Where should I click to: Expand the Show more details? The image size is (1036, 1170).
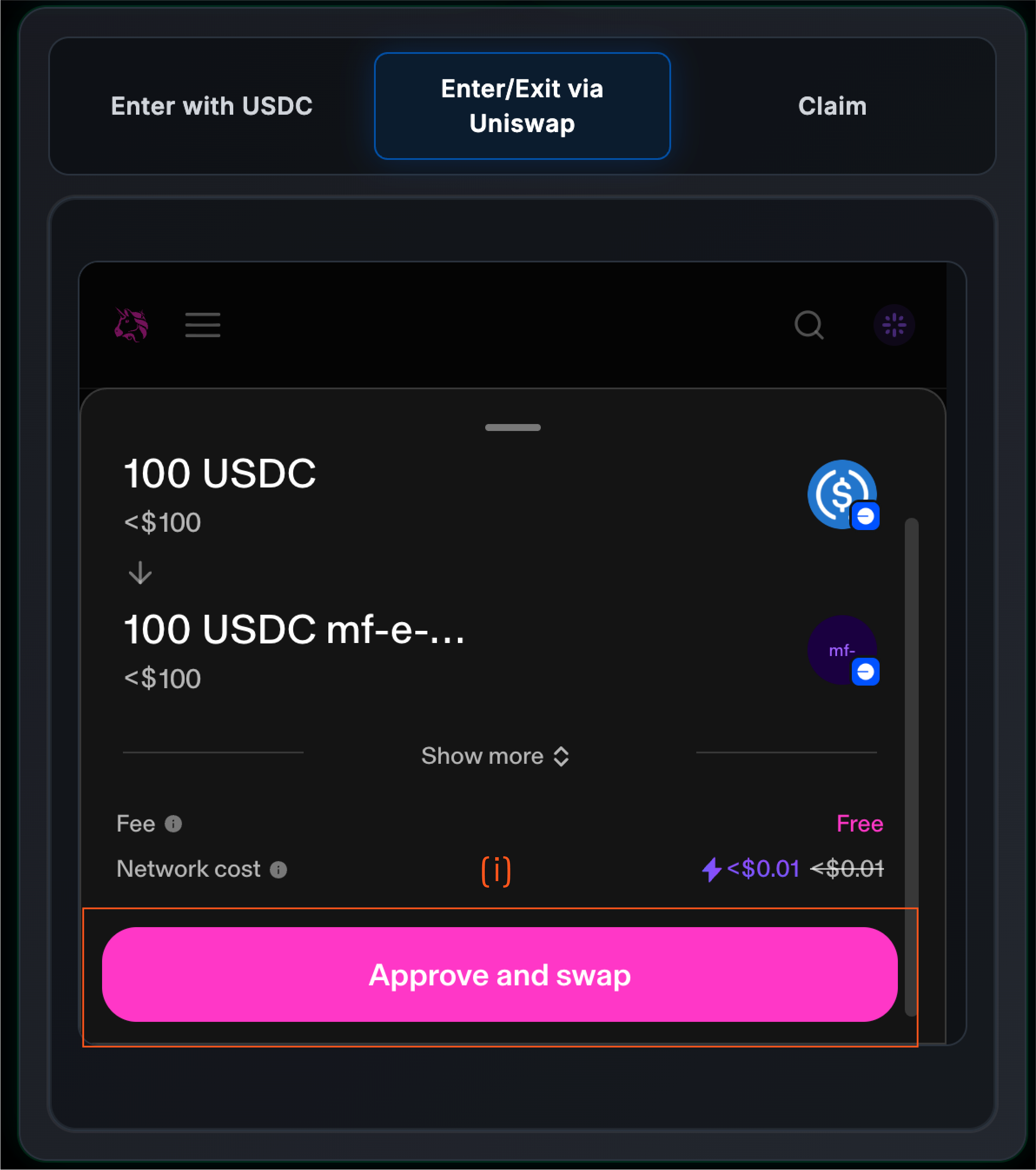[495, 756]
